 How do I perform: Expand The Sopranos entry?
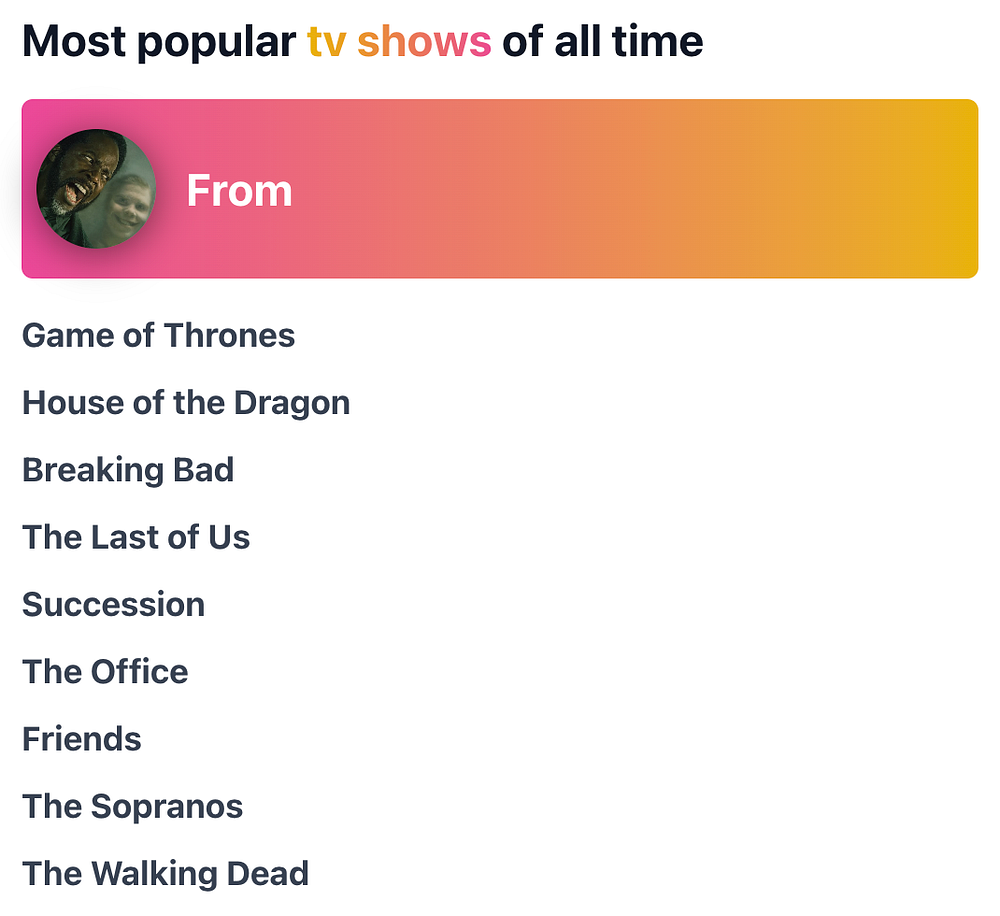click(133, 806)
